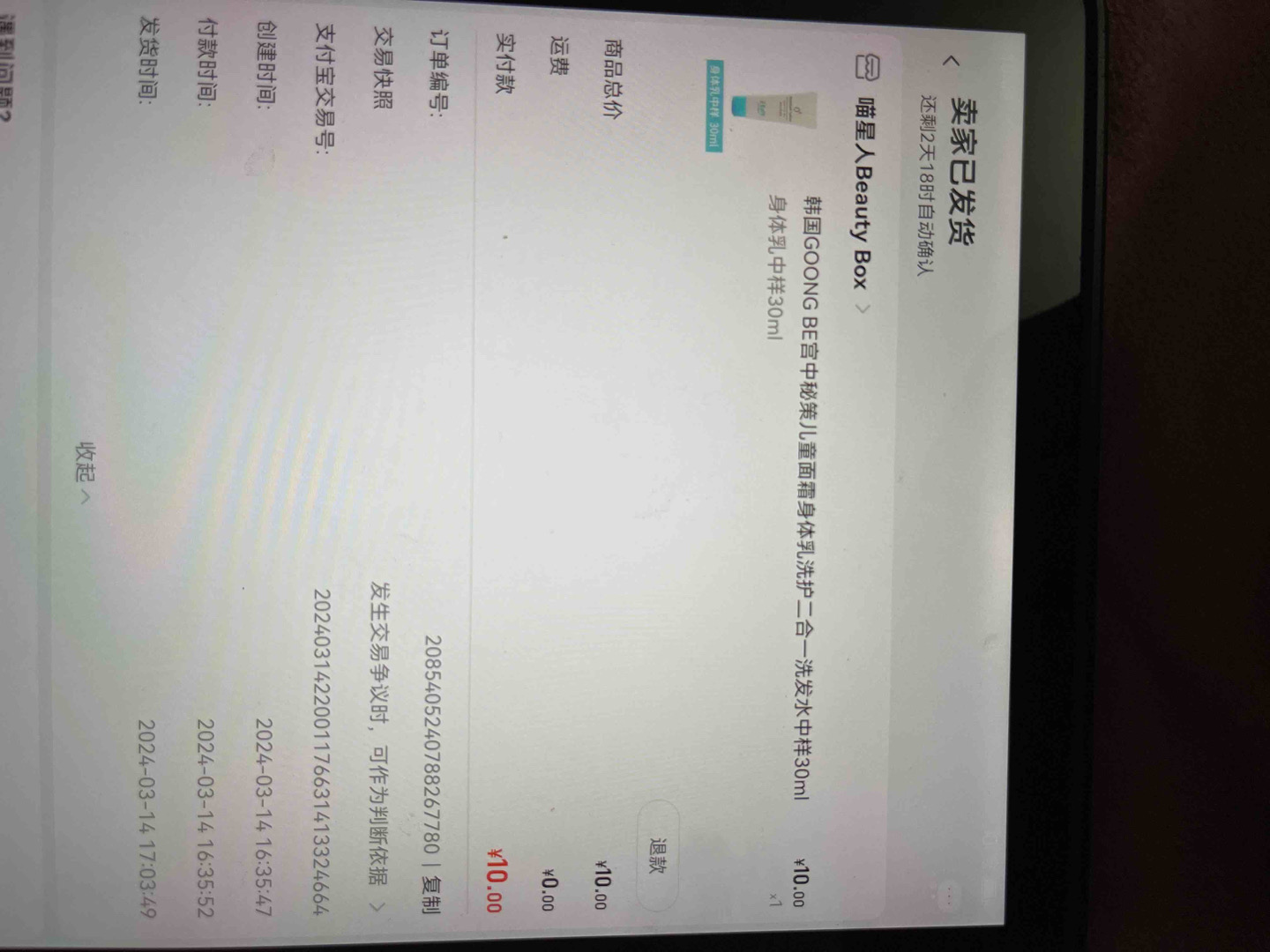Open the 交易快照 transaction snapshot
This screenshot has width=1270, height=952.
click(x=379, y=742)
